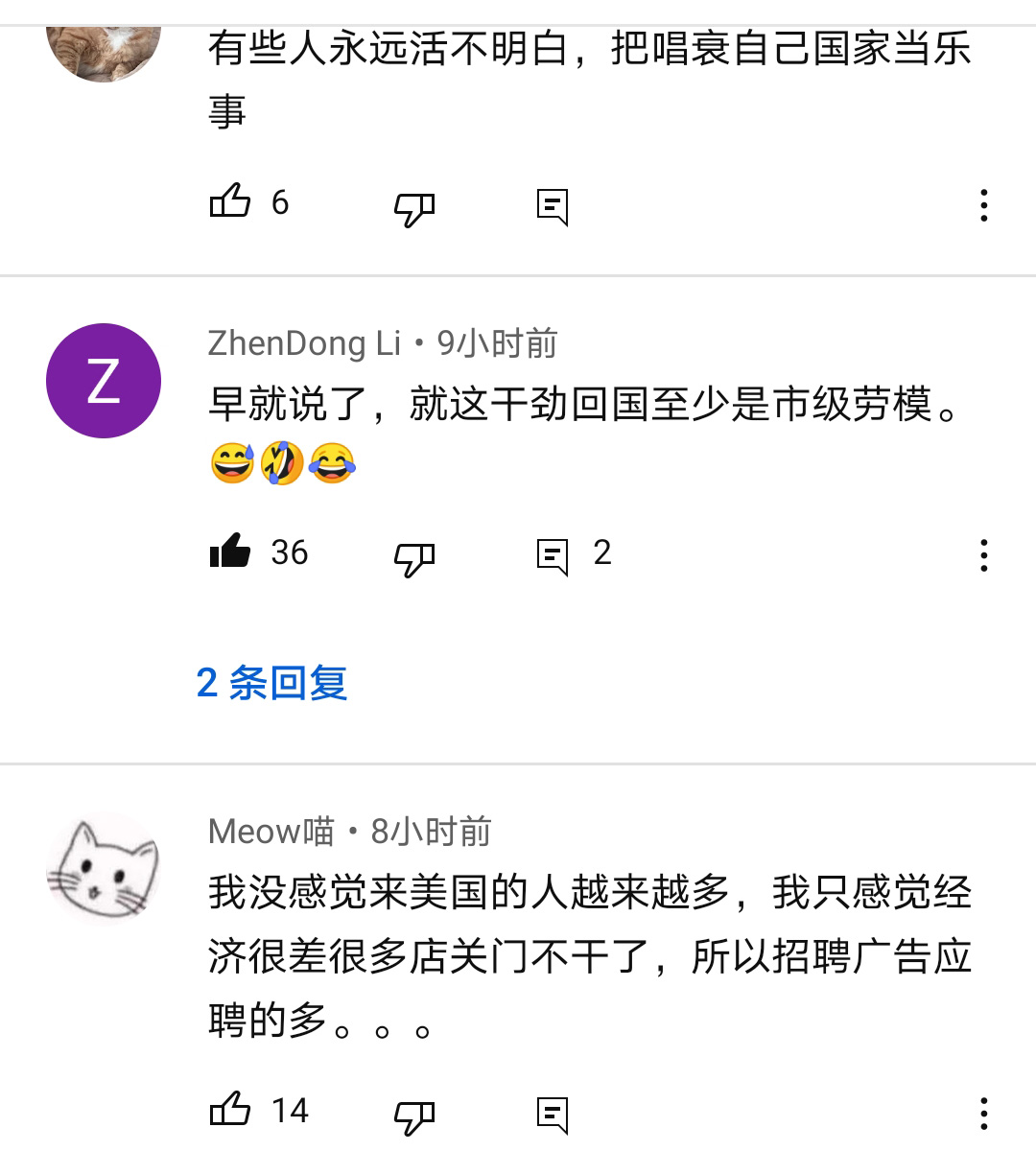Open overflow menu on Meow喵's comment
Image resolution: width=1036 pixels, height=1151 pixels.
(x=983, y=1114)
